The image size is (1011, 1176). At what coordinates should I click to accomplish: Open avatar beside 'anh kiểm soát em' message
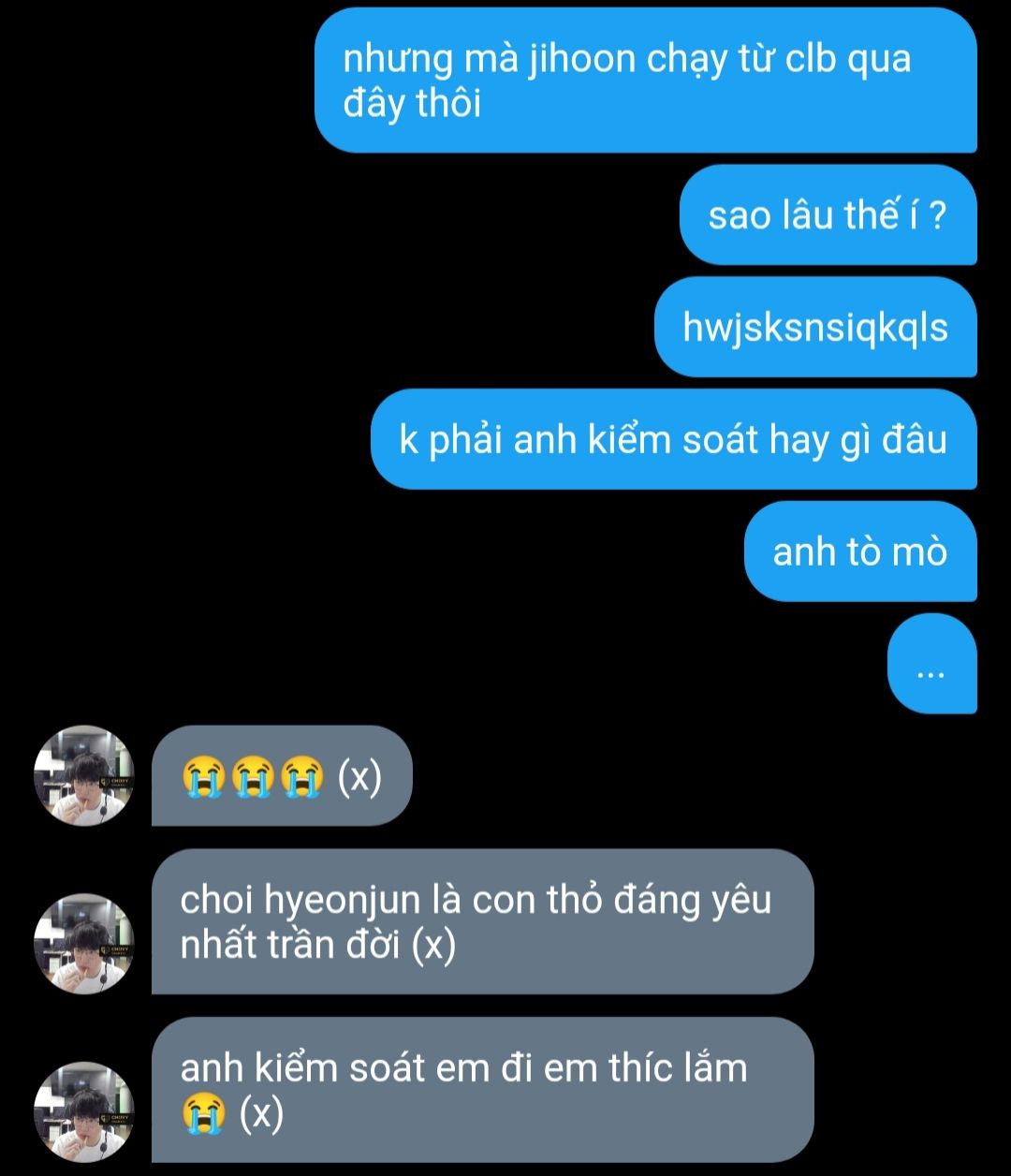click(x=83, y=1111)
